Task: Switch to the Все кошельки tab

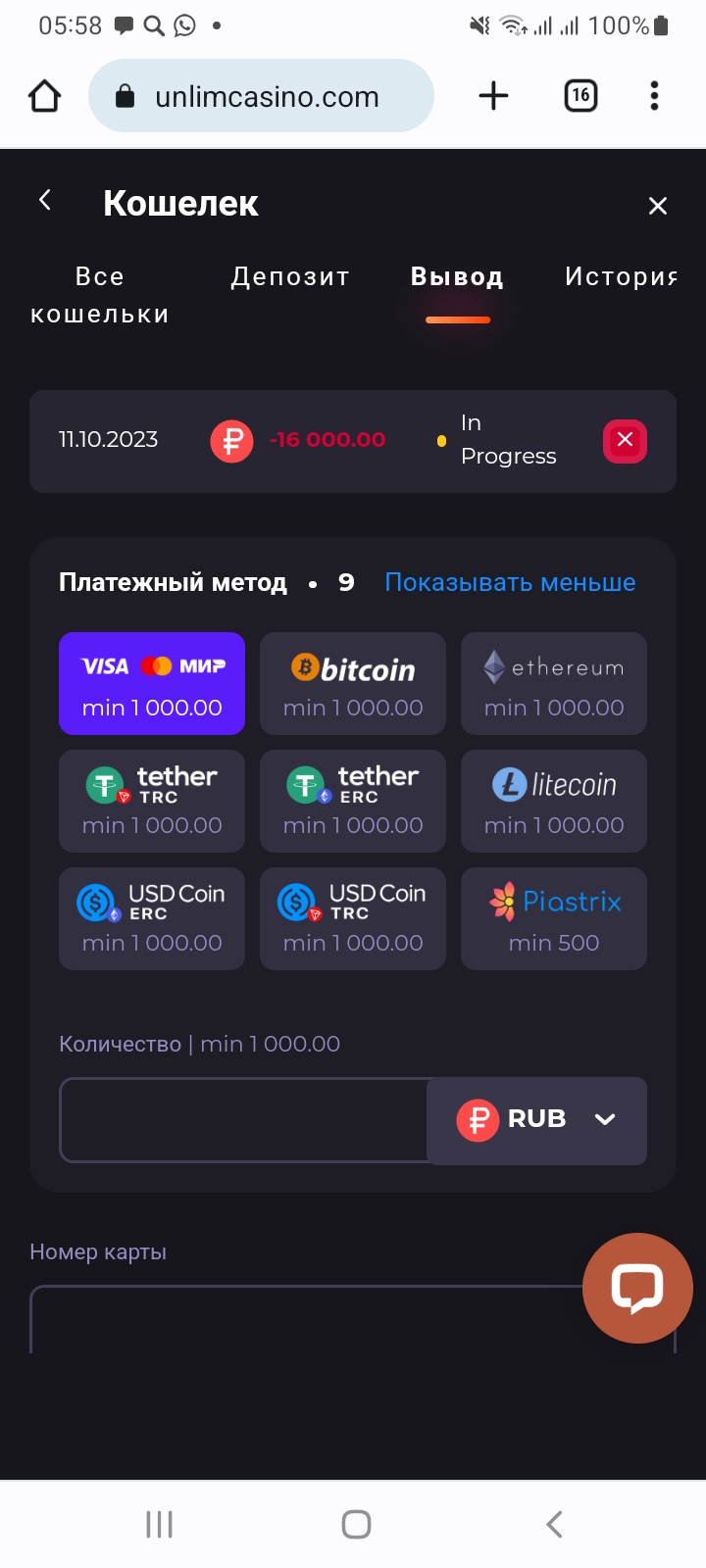Action: click(100, 295)
